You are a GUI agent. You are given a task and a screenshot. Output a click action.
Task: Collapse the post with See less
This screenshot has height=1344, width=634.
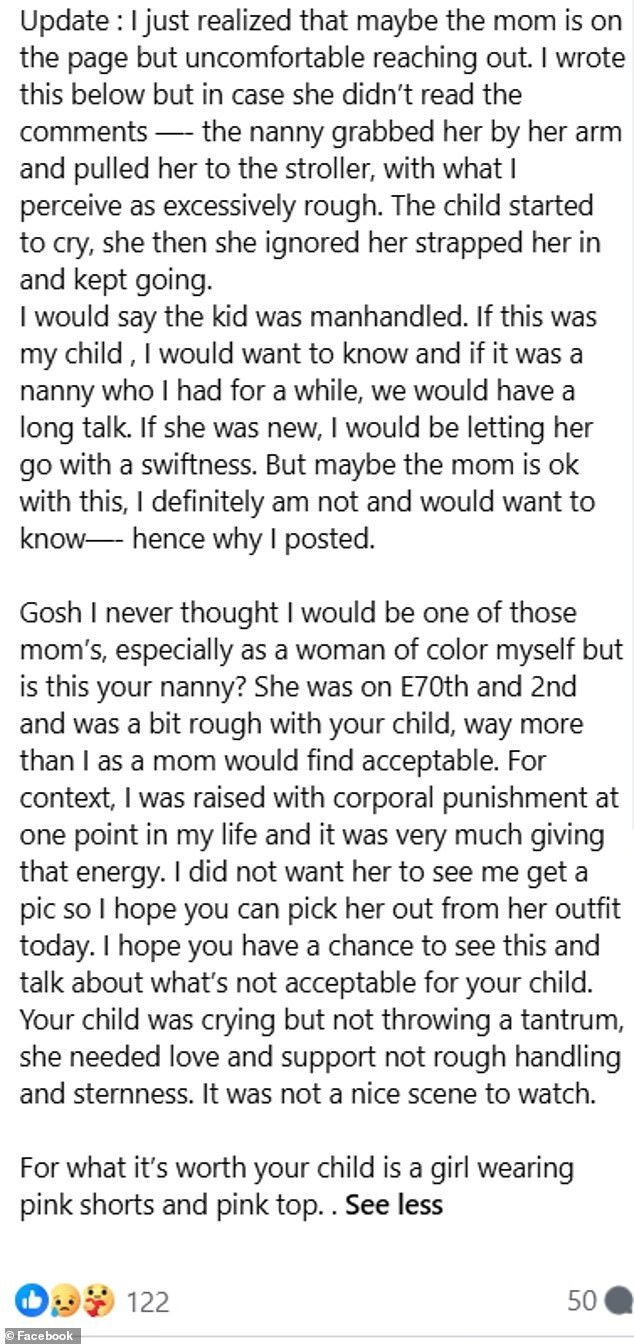[393, 1205]
